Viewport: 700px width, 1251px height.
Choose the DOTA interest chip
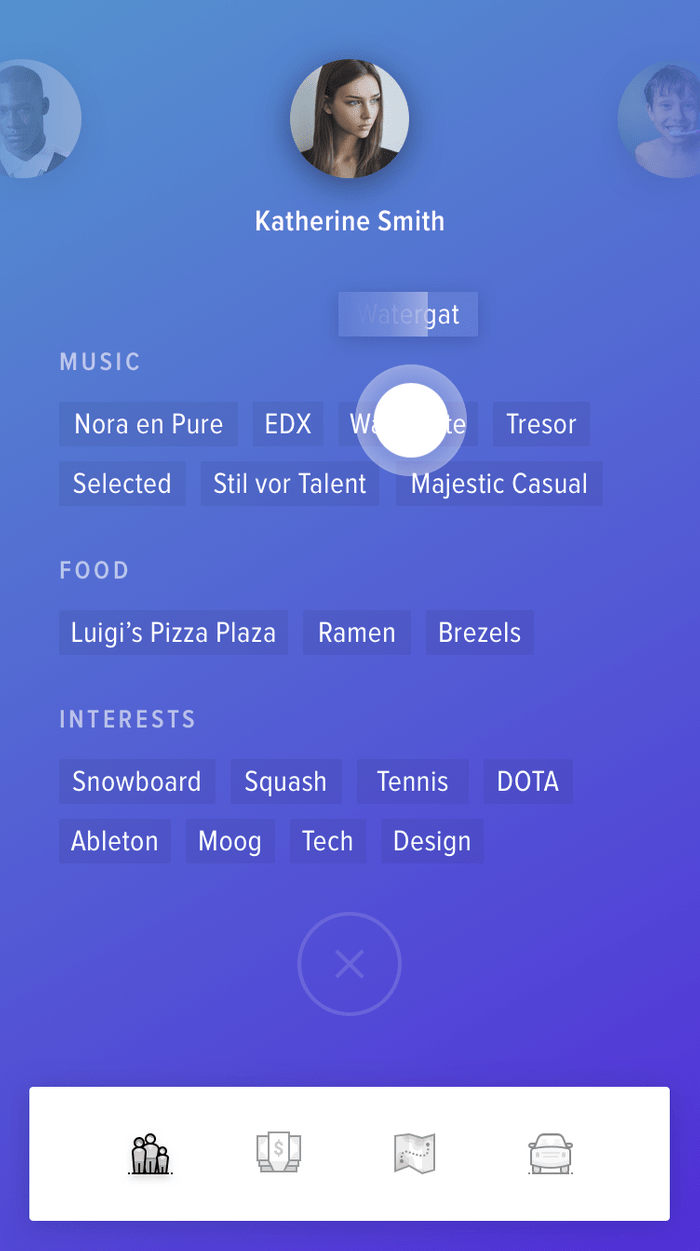tap(528, 782)
